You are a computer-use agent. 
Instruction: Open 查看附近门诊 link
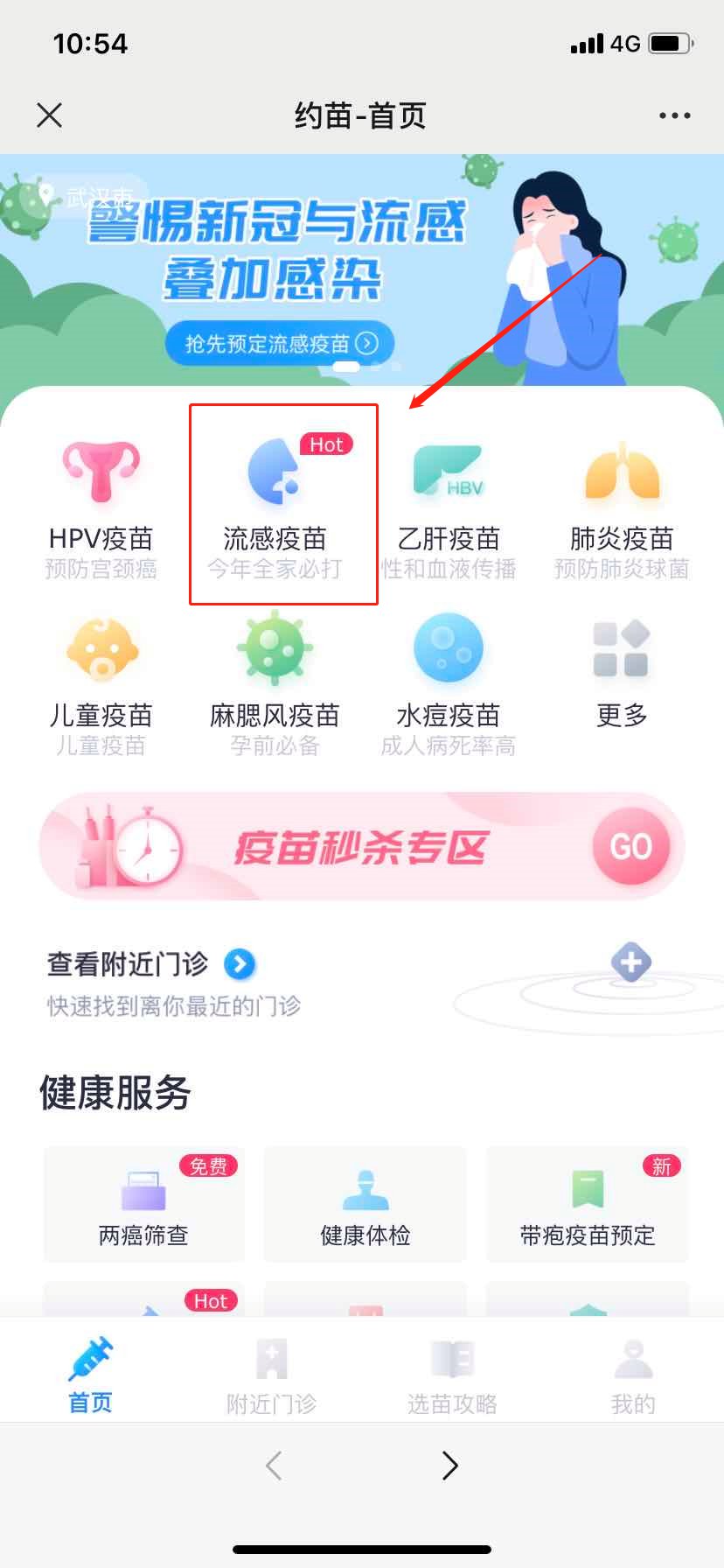(x=150, y=964)
